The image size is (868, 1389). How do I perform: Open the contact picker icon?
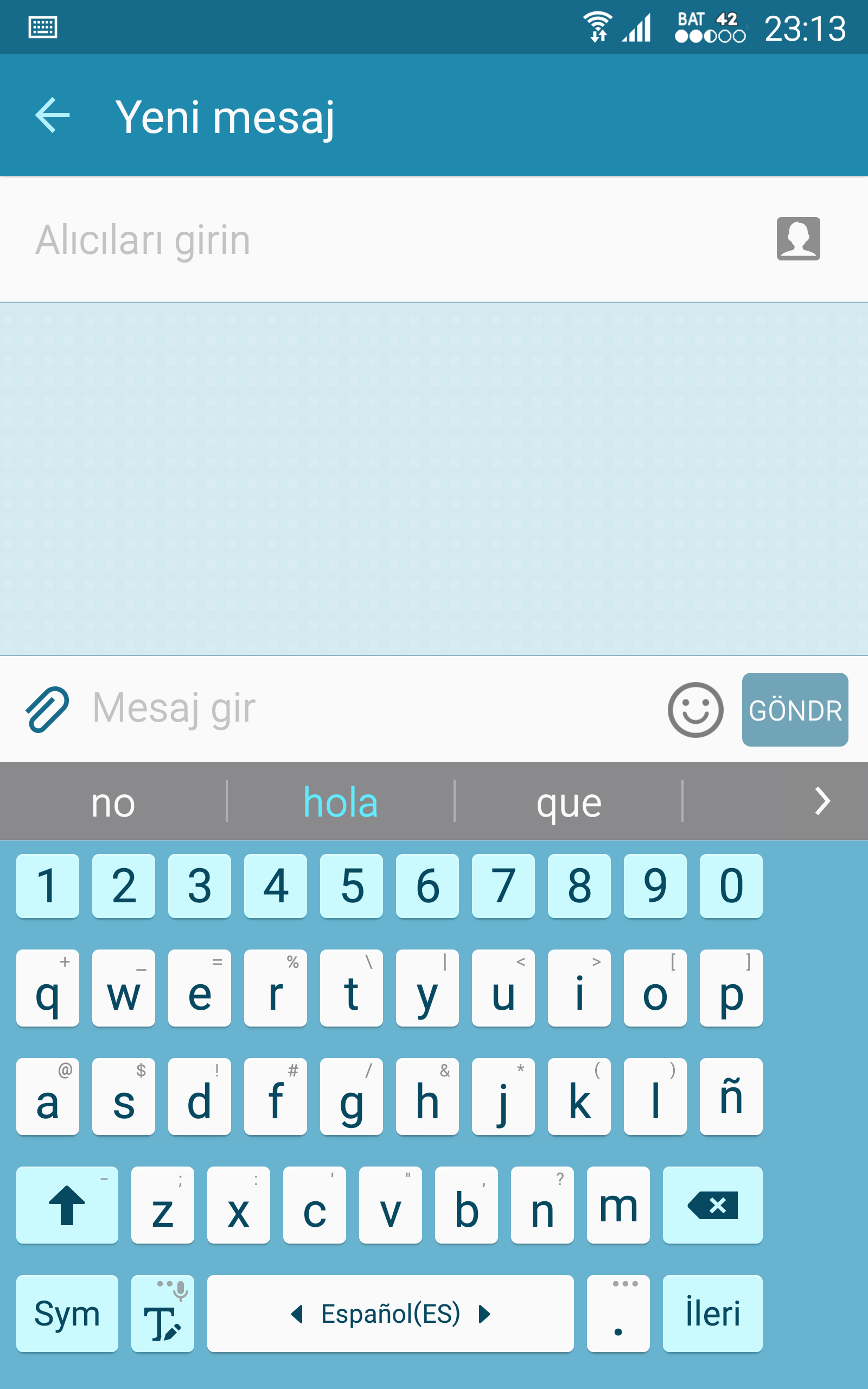point(798,239)
